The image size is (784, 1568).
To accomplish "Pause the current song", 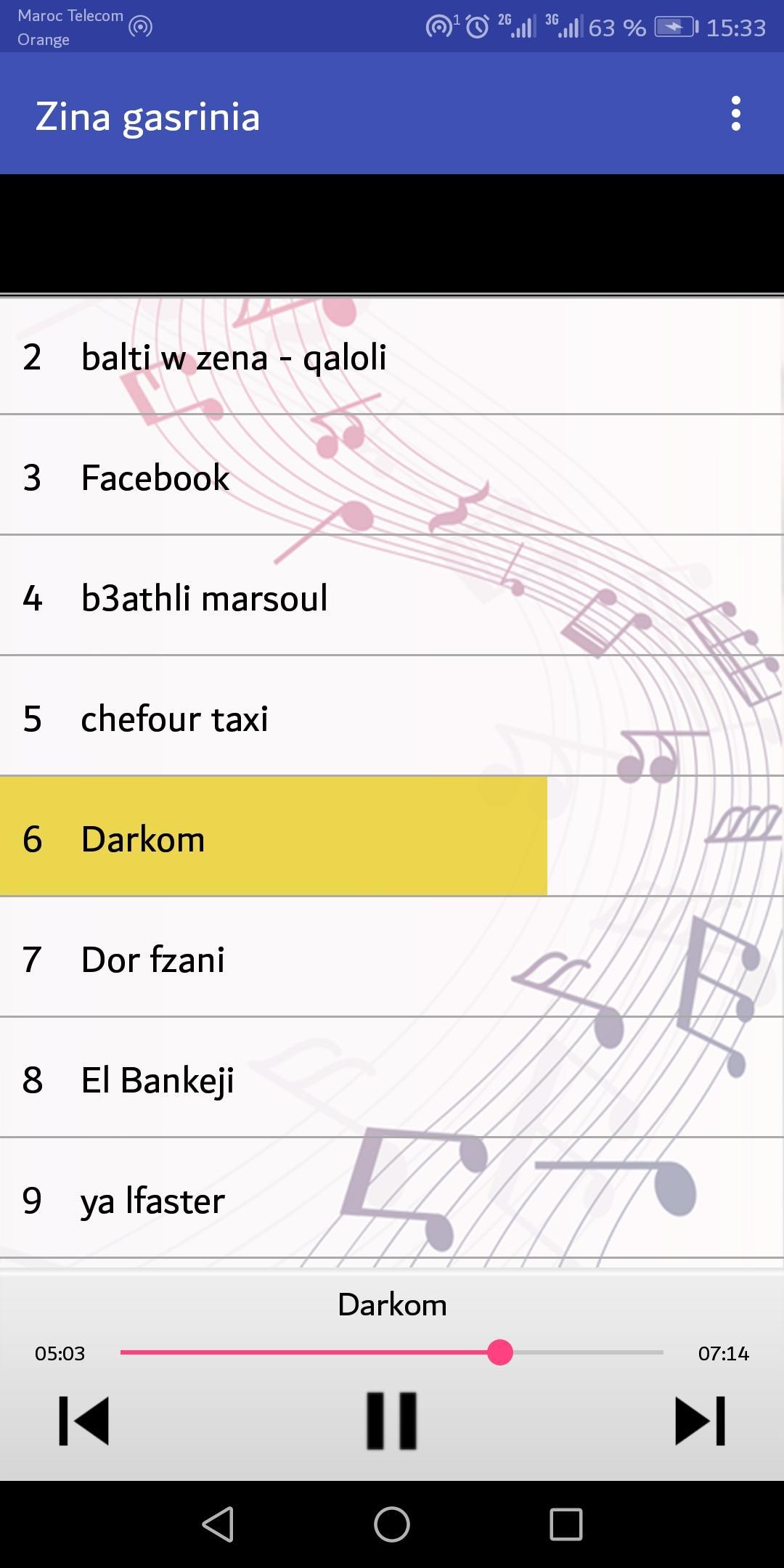I will point(392,1421).
